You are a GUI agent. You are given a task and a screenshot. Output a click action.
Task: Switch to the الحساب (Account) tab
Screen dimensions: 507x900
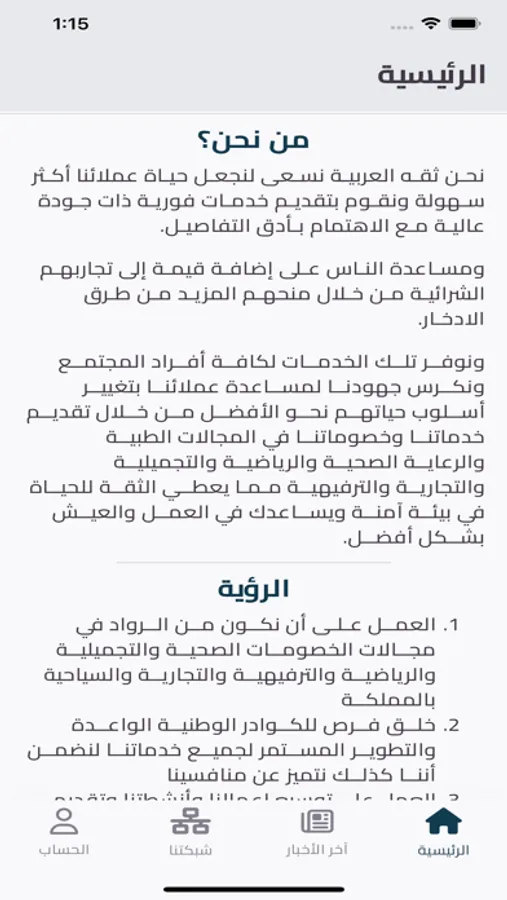tap(64, 831)
